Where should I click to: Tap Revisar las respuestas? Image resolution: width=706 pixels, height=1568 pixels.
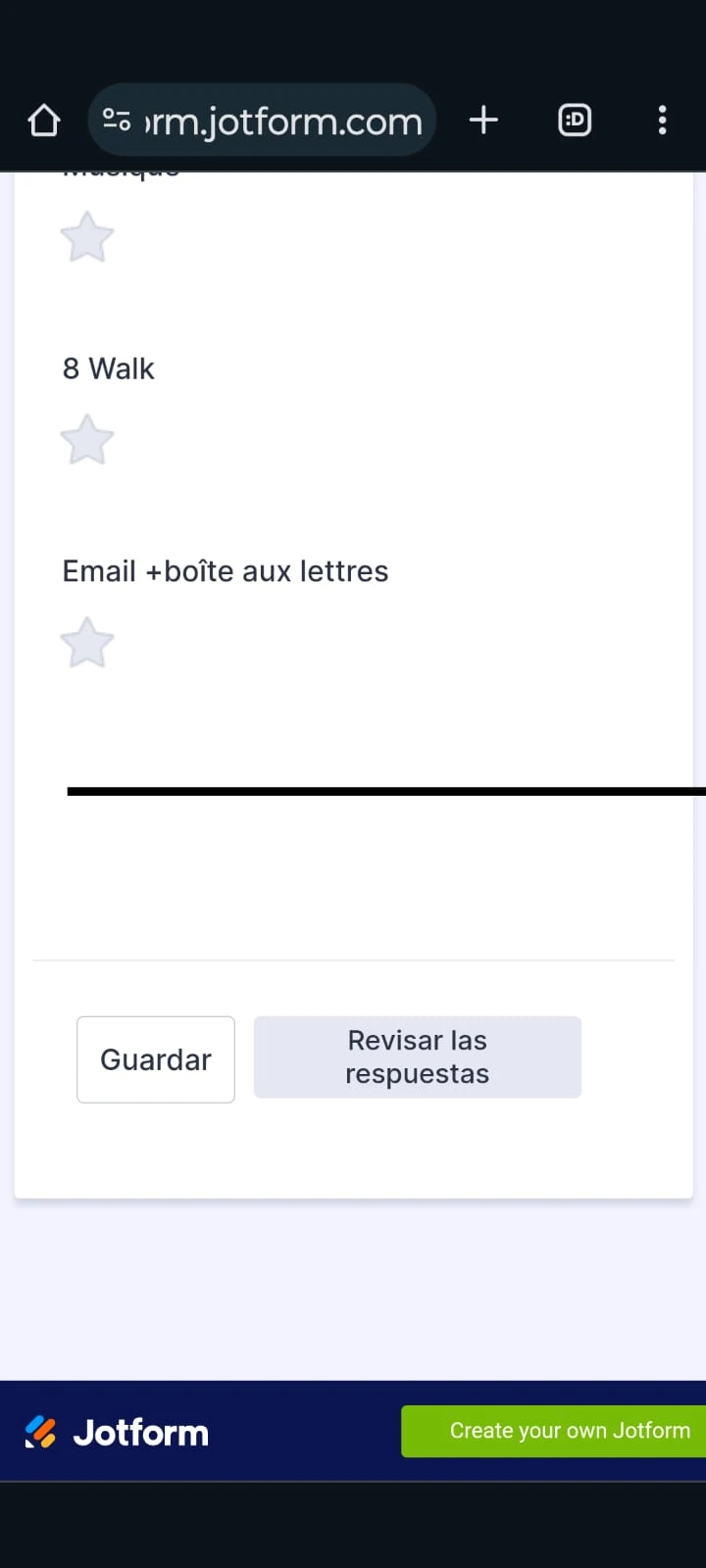pyautogui.click(x=418, y=1056)
